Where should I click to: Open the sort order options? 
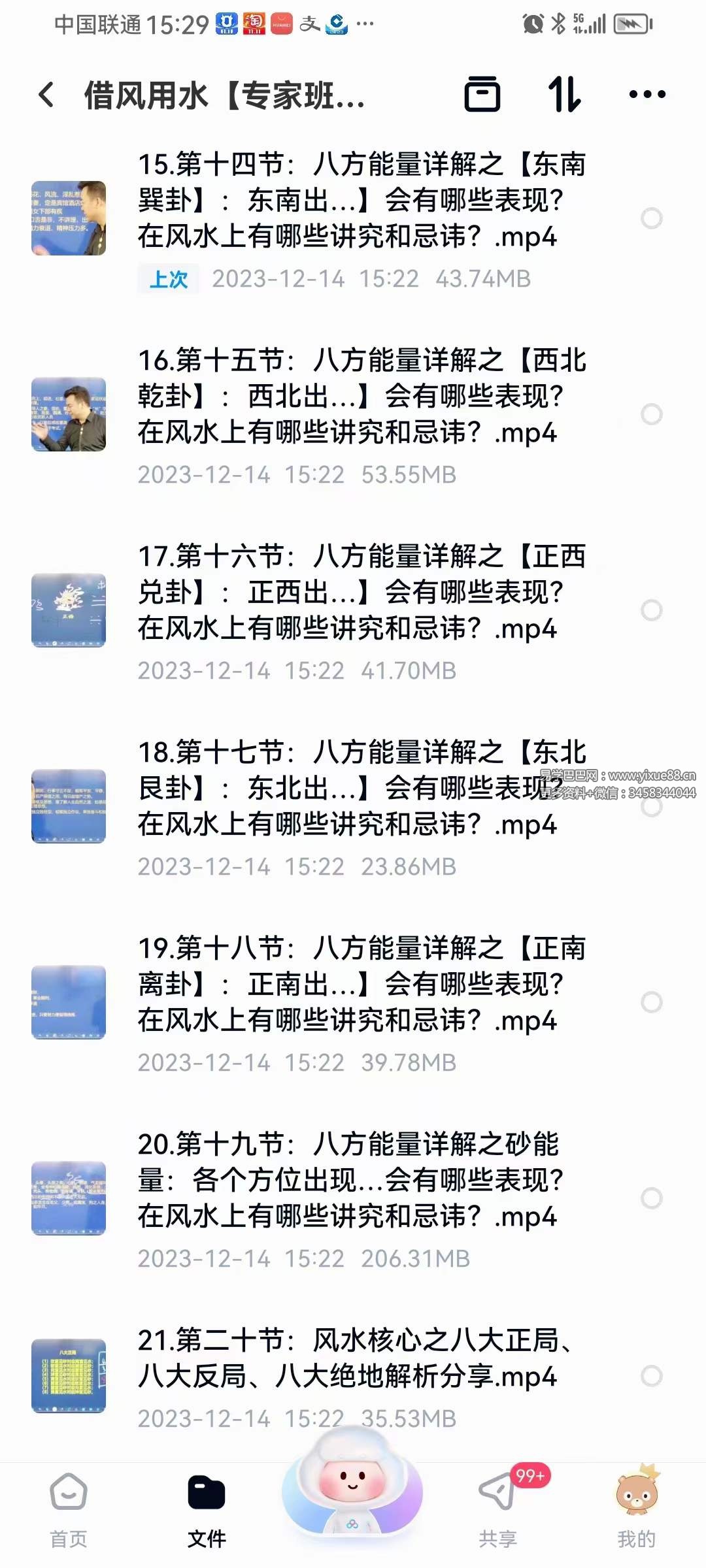coord(564,95)
